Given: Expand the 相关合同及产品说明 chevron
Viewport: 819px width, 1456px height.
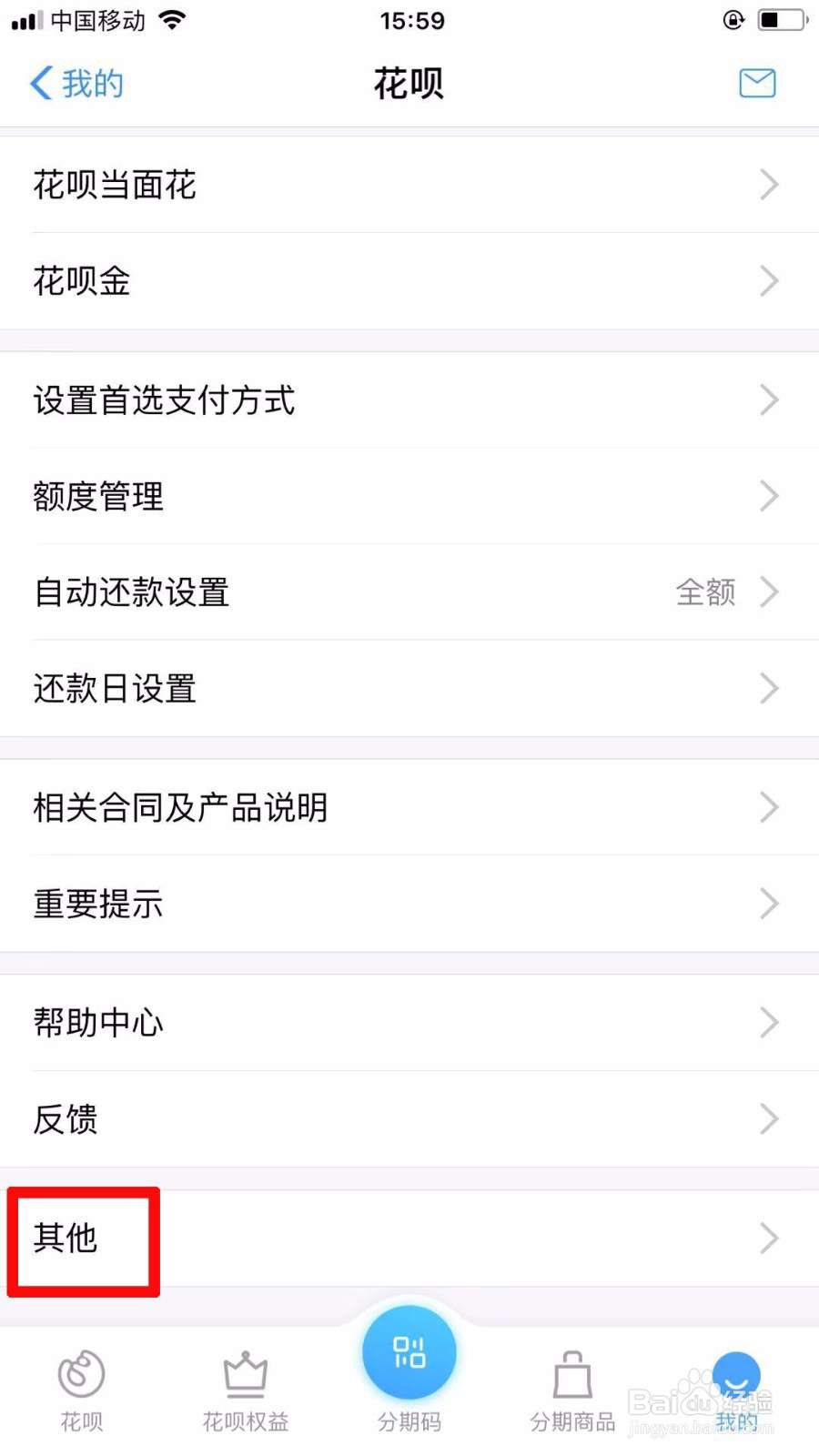Looking at the screenshot, I should click(769, 808).
